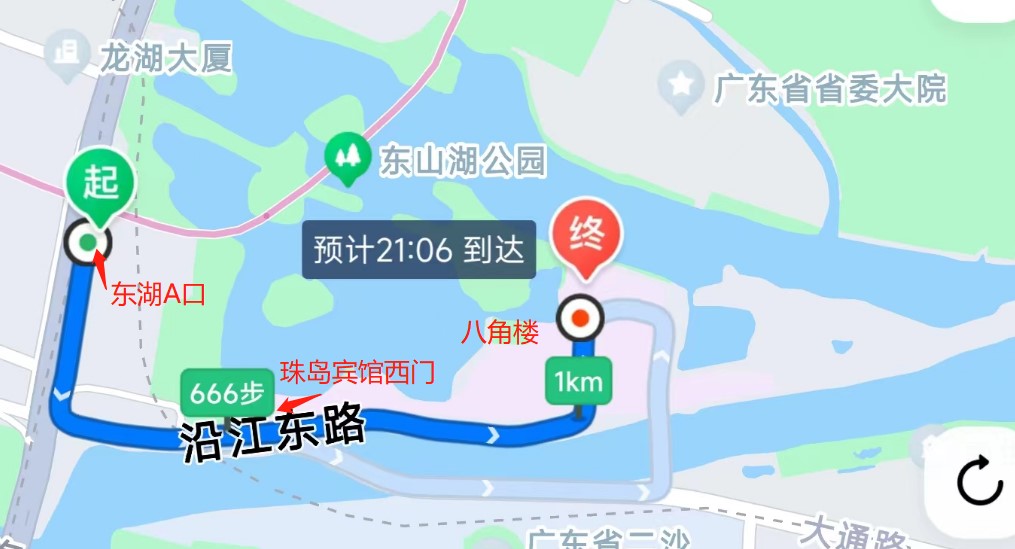Open the 广东省省委大院 place marker

click(682, 87)
